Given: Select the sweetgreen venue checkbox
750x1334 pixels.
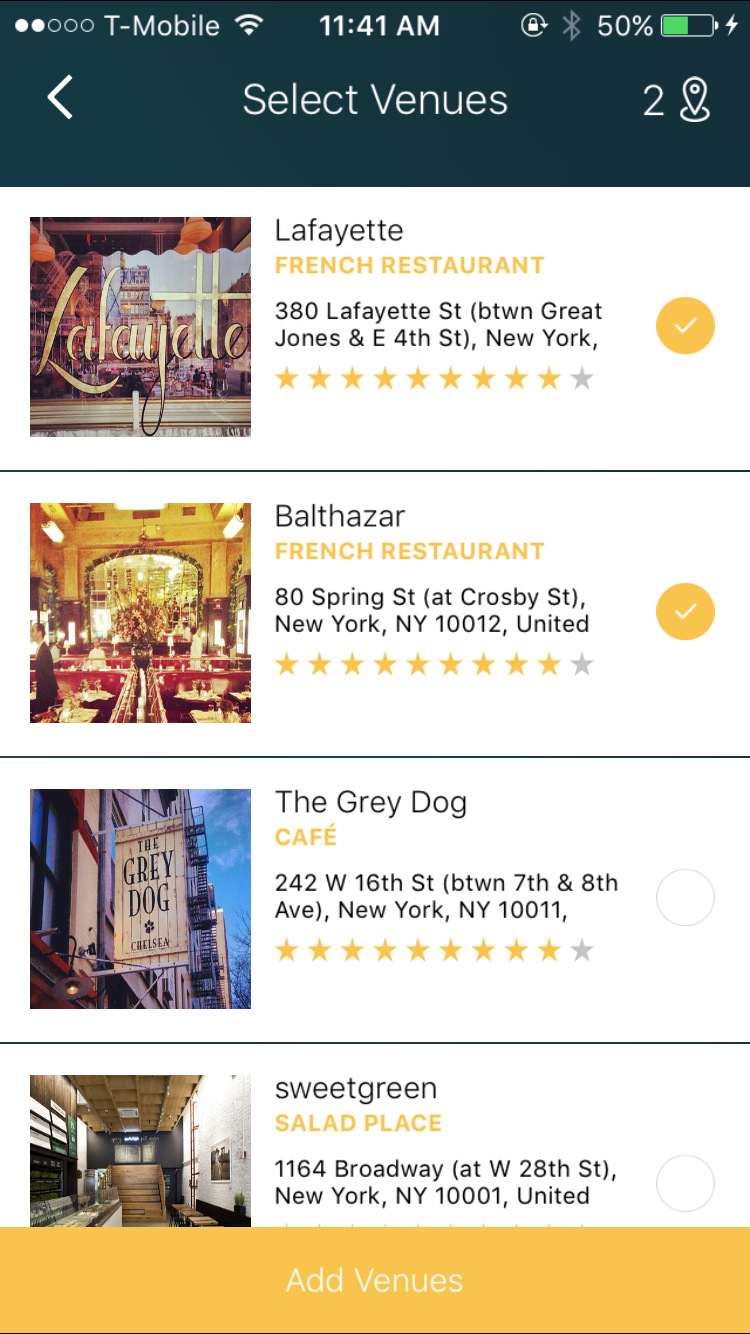Looking at the screenshot, I should [685, 1183].
